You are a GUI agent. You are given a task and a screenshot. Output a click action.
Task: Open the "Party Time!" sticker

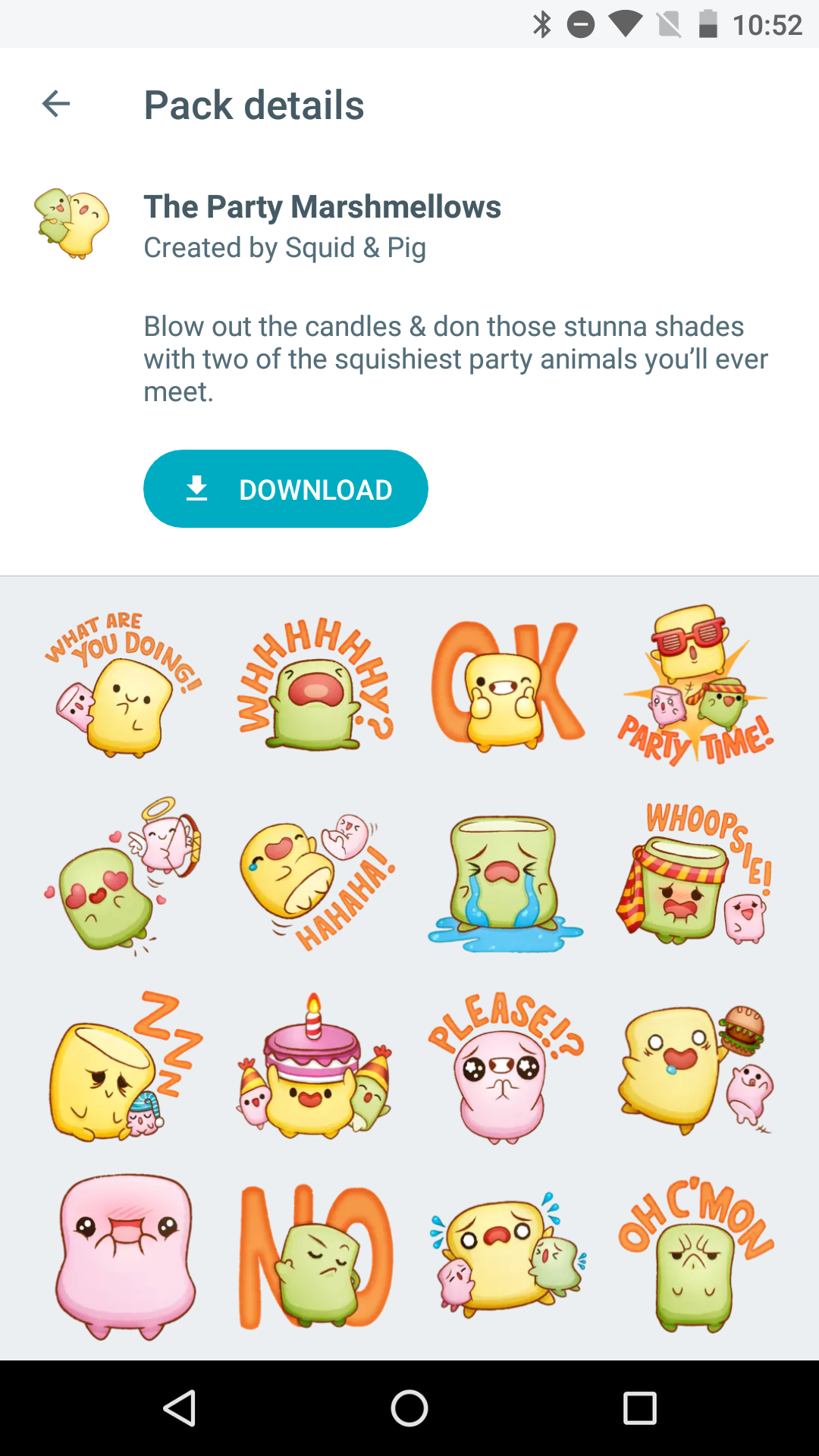click(695, 684)
